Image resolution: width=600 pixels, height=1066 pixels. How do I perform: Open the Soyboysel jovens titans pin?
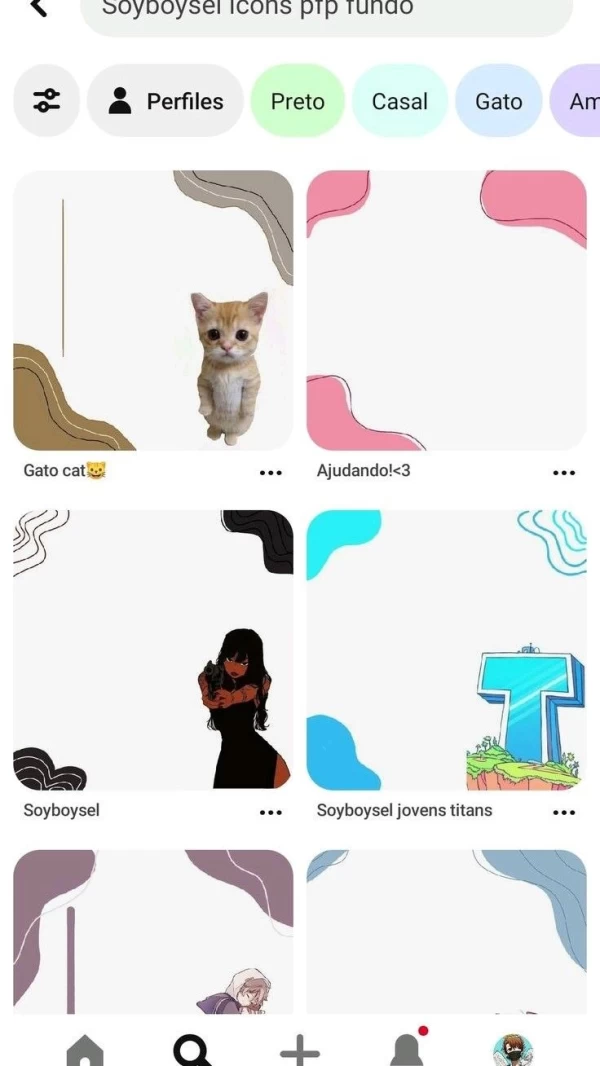point(446,650)
